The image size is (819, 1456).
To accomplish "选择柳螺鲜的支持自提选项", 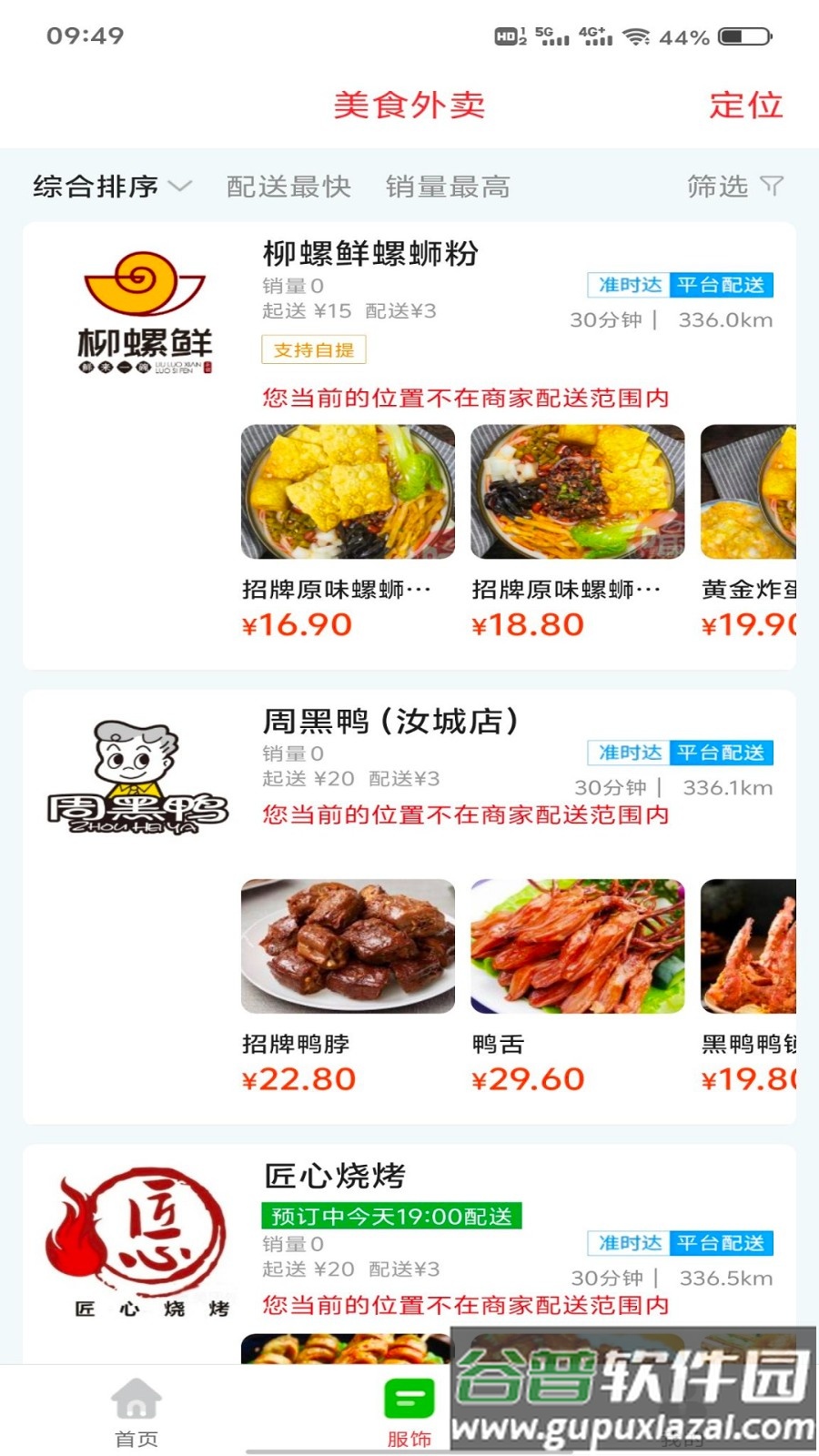I will (312, 350).
